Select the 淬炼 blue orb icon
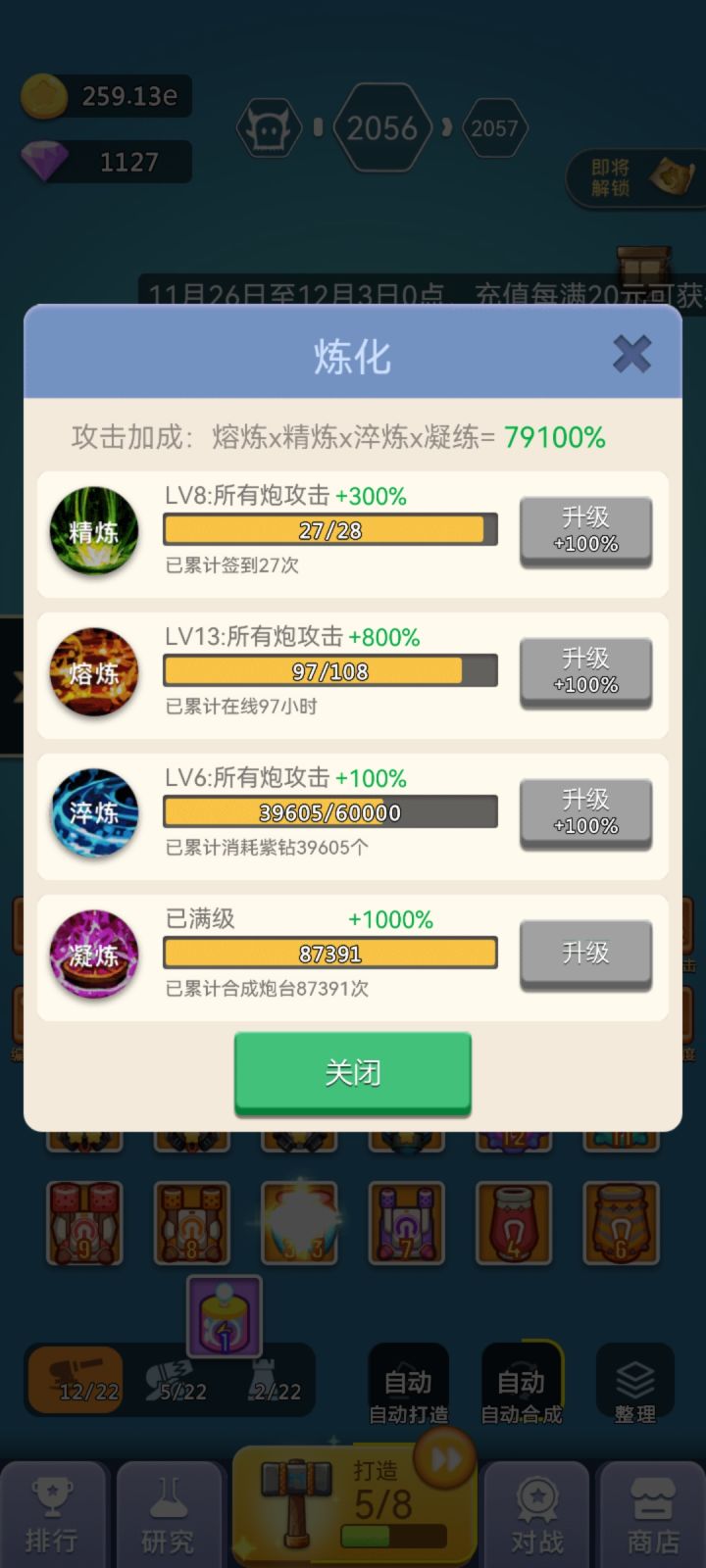The image size is (706, 1568). pyautogui.click(x=93, y=813)
